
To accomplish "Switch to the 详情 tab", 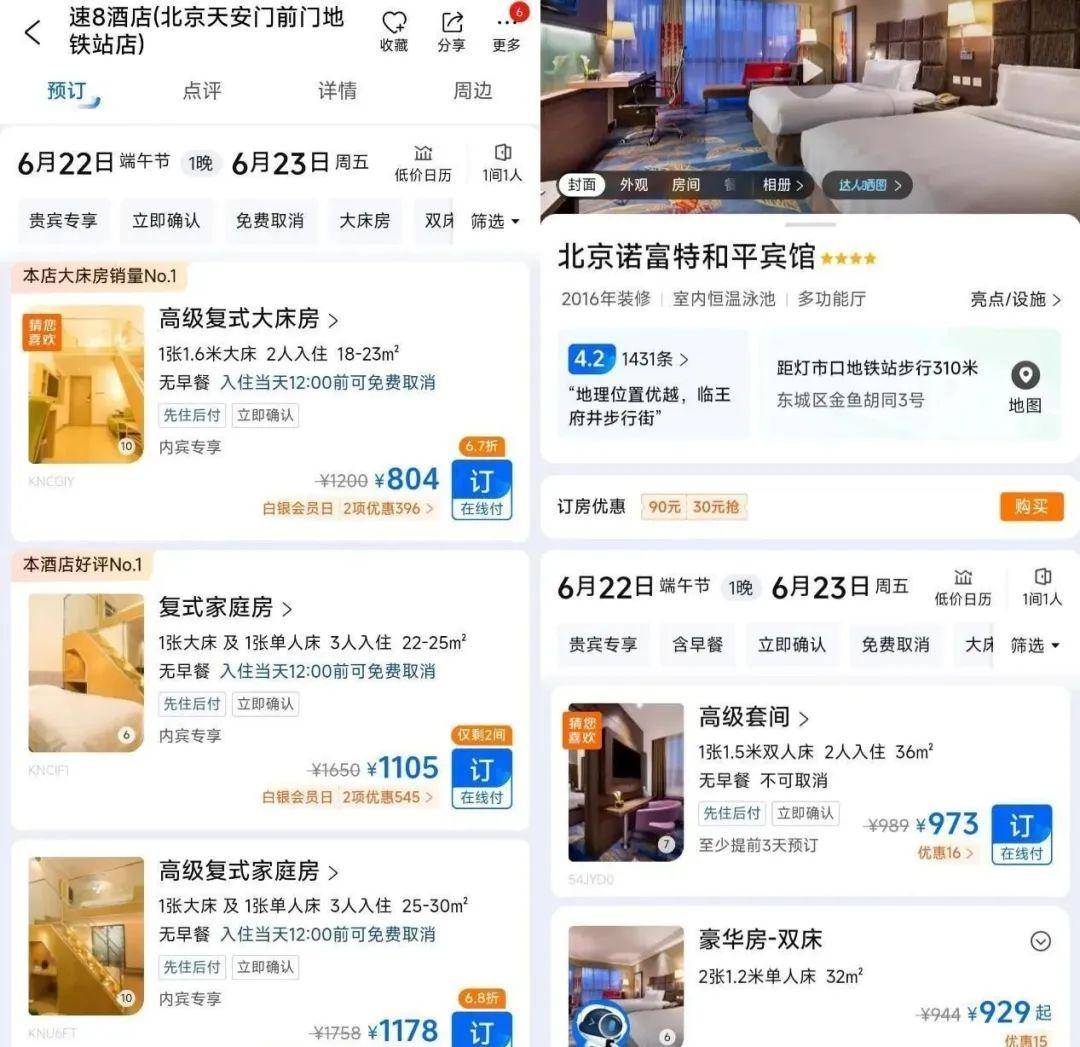I will [337, 91].
